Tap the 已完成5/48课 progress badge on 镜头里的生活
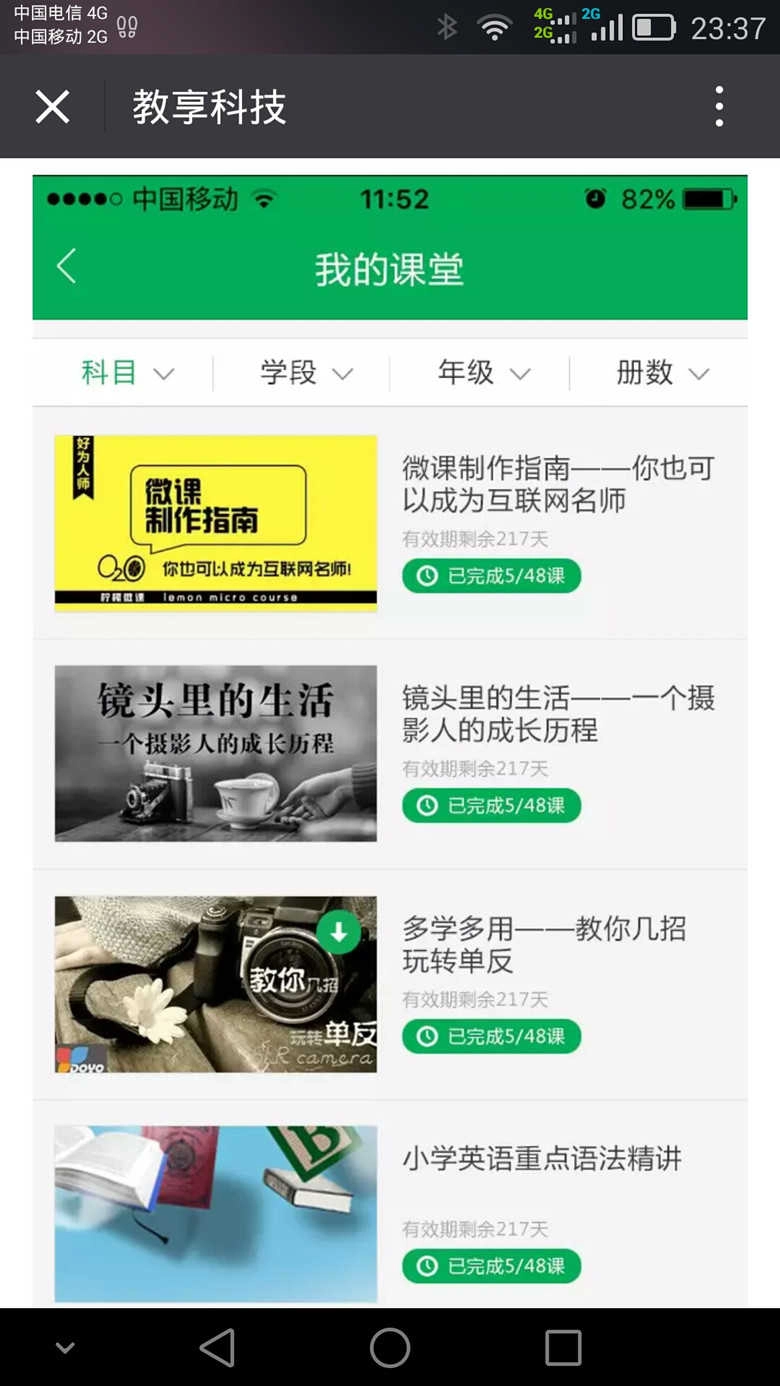The height and width of the screenshot is (1386, 780). point(491,805)
